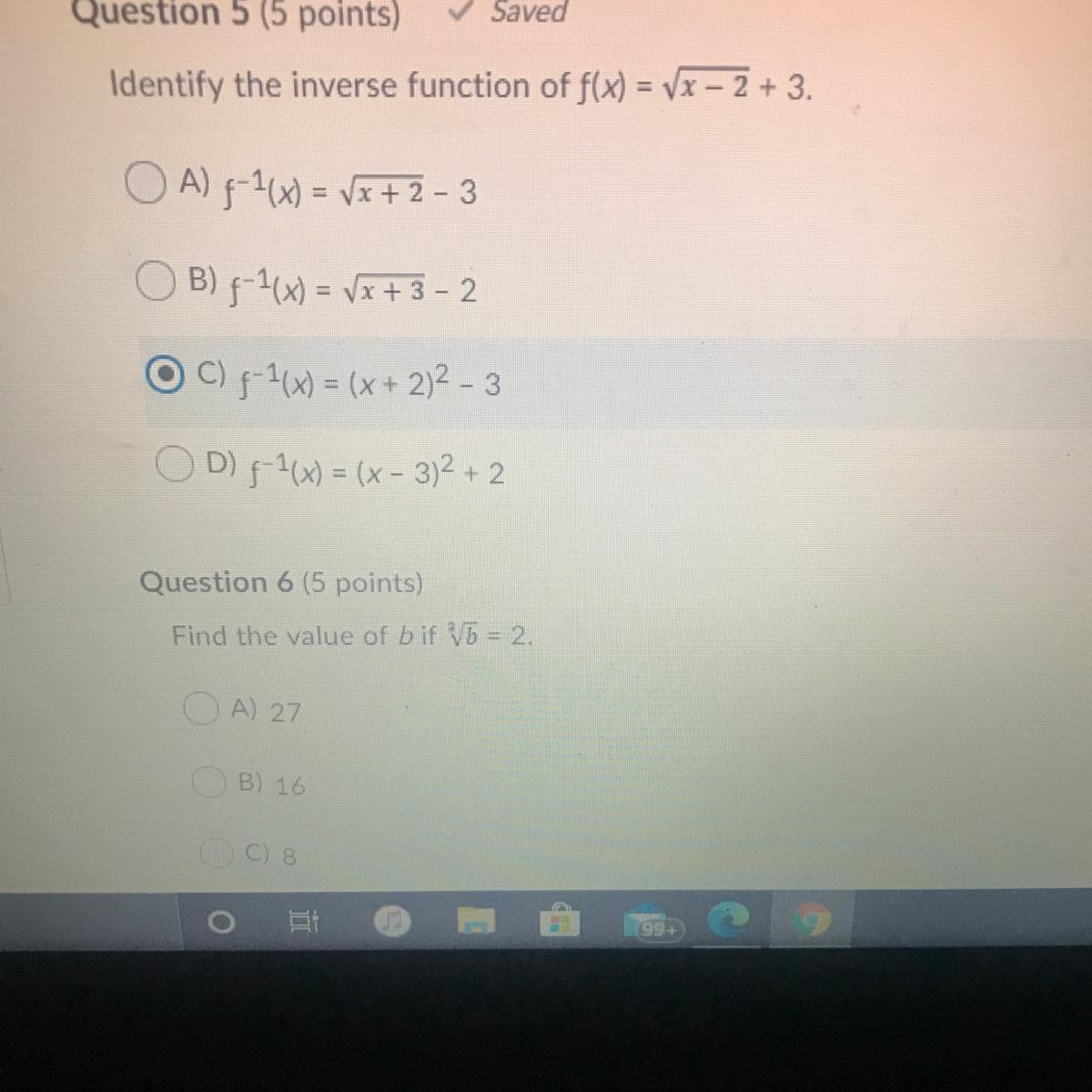Screen dimensions: 1092x1092
Task: Open File Explorer folder icon
Action: point(476,923)
